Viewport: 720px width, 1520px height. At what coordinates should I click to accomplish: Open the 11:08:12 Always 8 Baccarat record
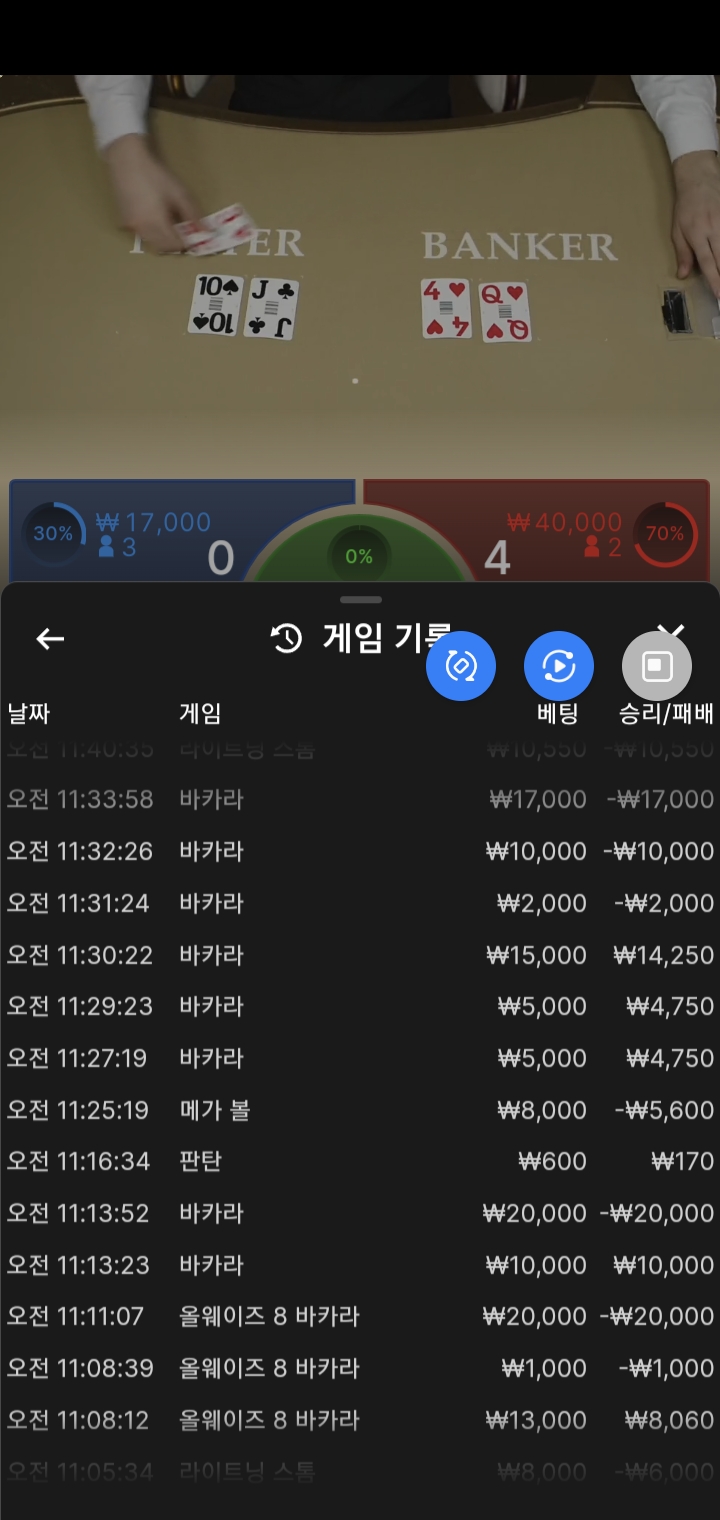(360, 1420)
